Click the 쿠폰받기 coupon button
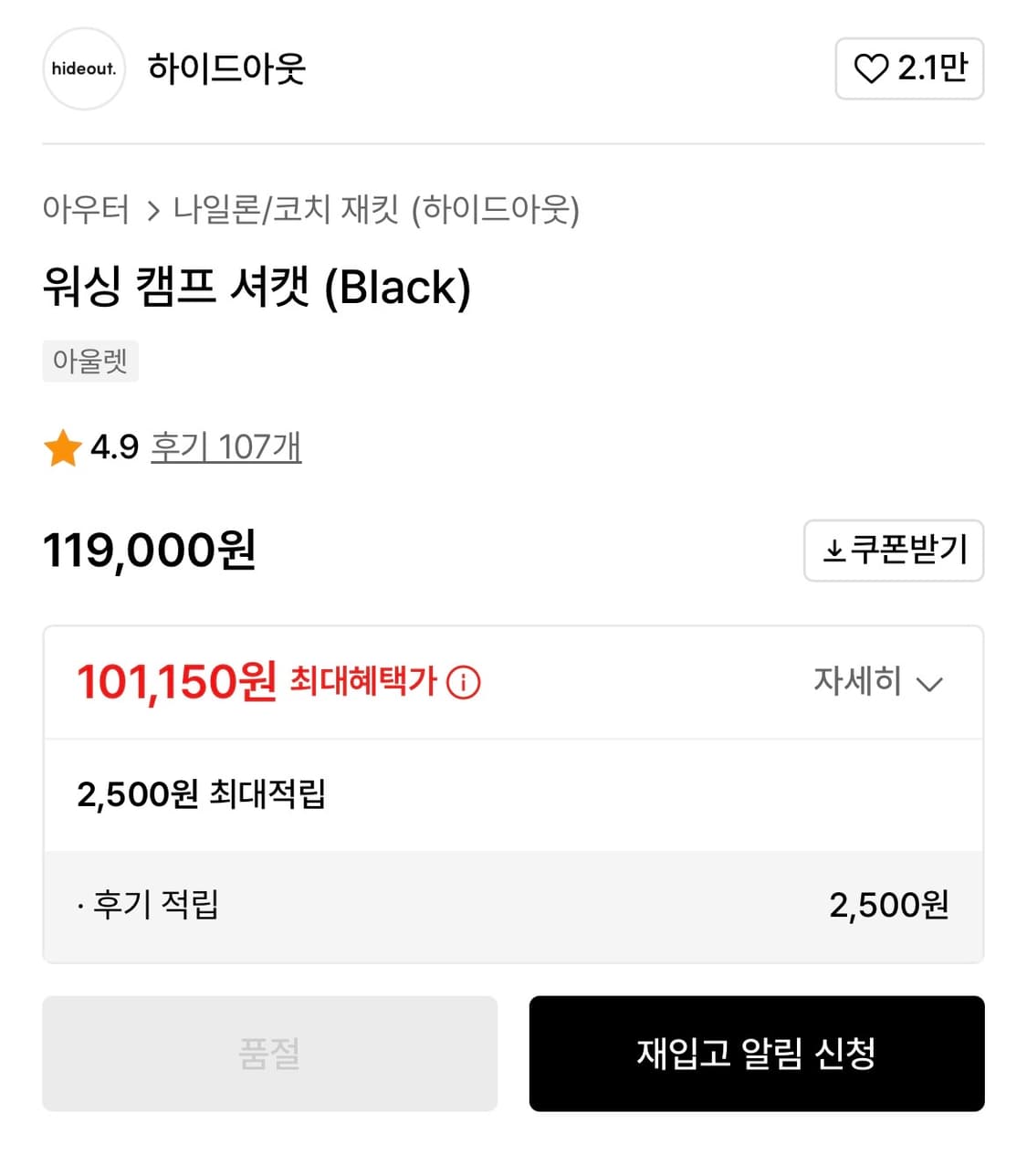Screen dimensions: 1027x1176 [x=893, y=551]
